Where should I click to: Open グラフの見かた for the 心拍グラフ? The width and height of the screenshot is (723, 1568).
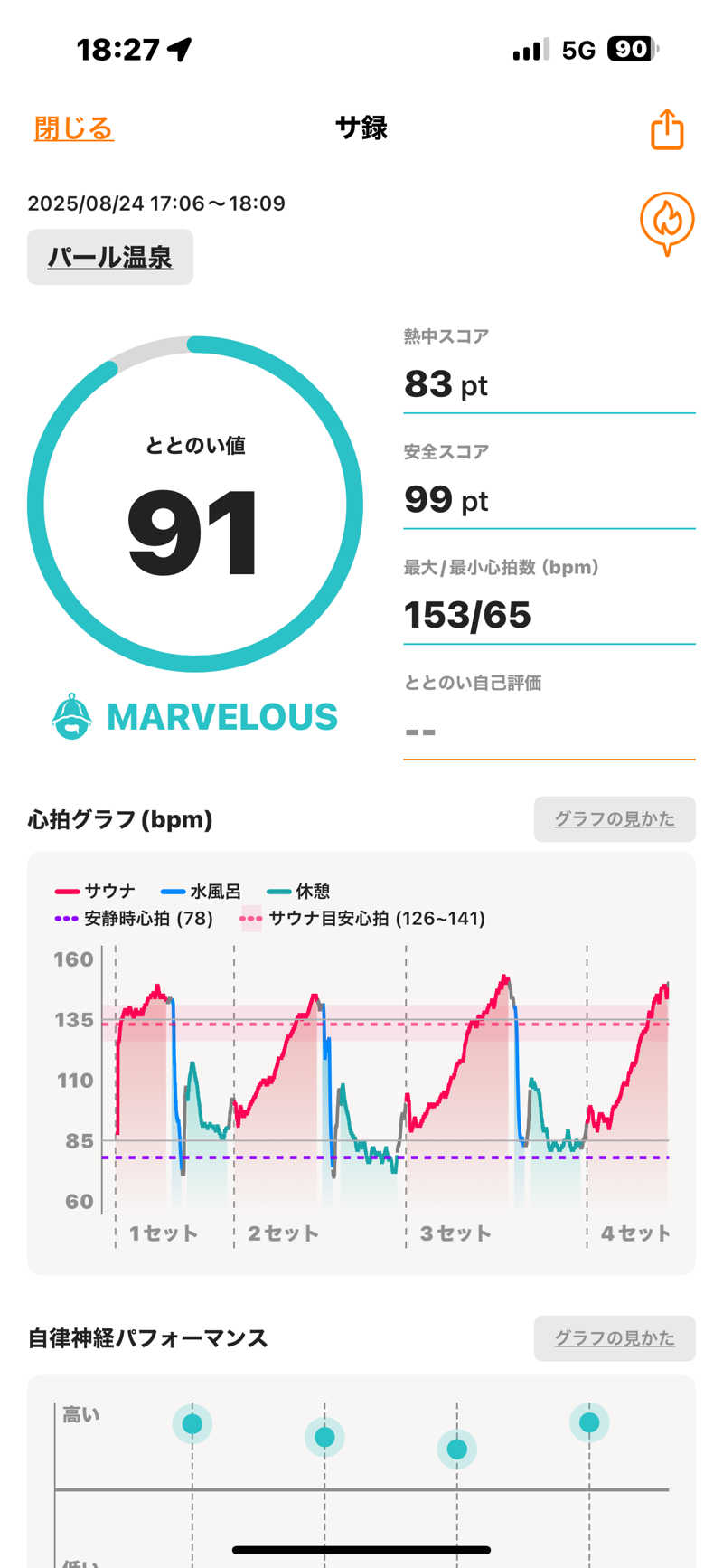615,819
